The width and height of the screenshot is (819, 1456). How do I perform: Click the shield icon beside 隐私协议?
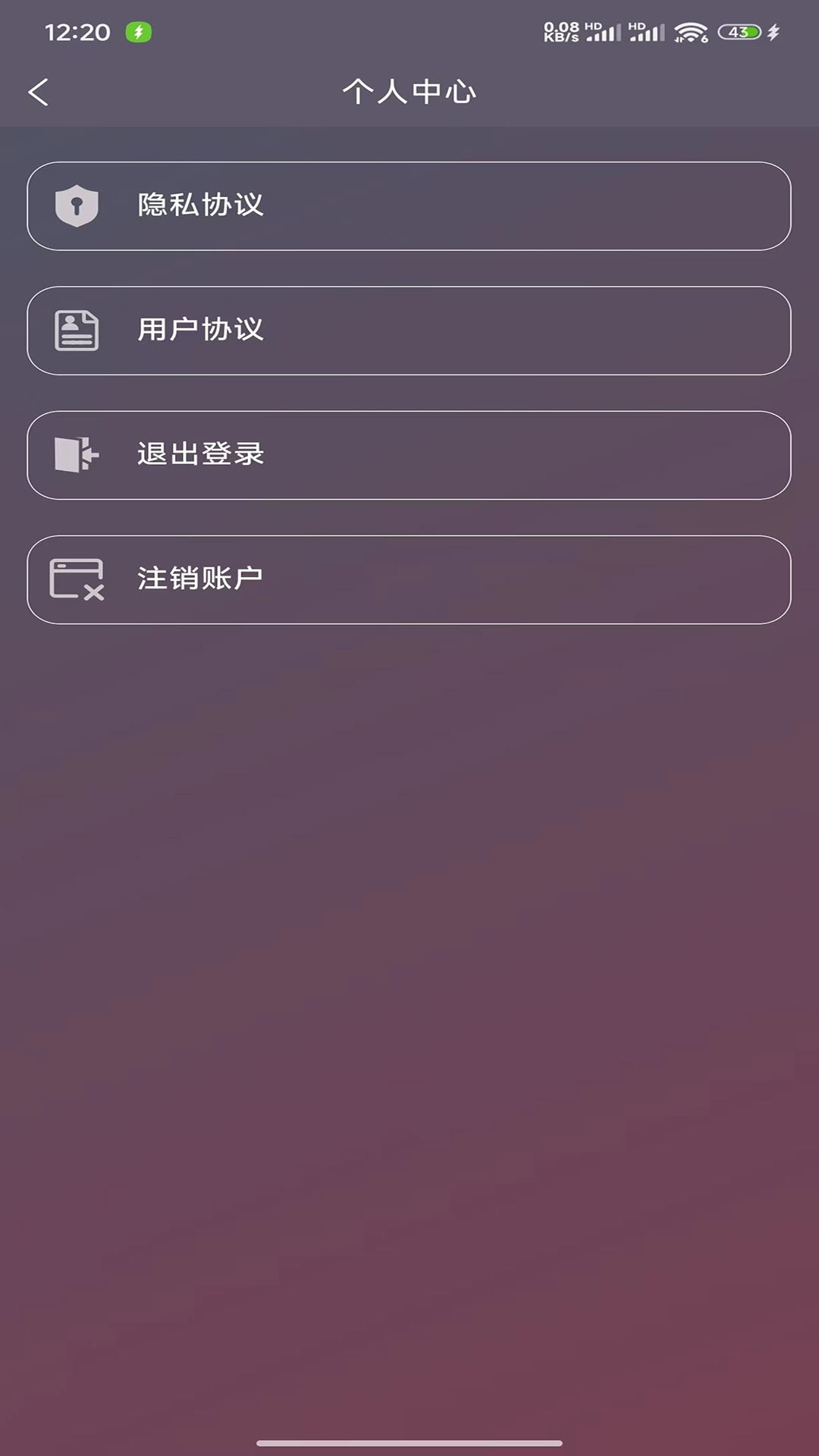77,204
